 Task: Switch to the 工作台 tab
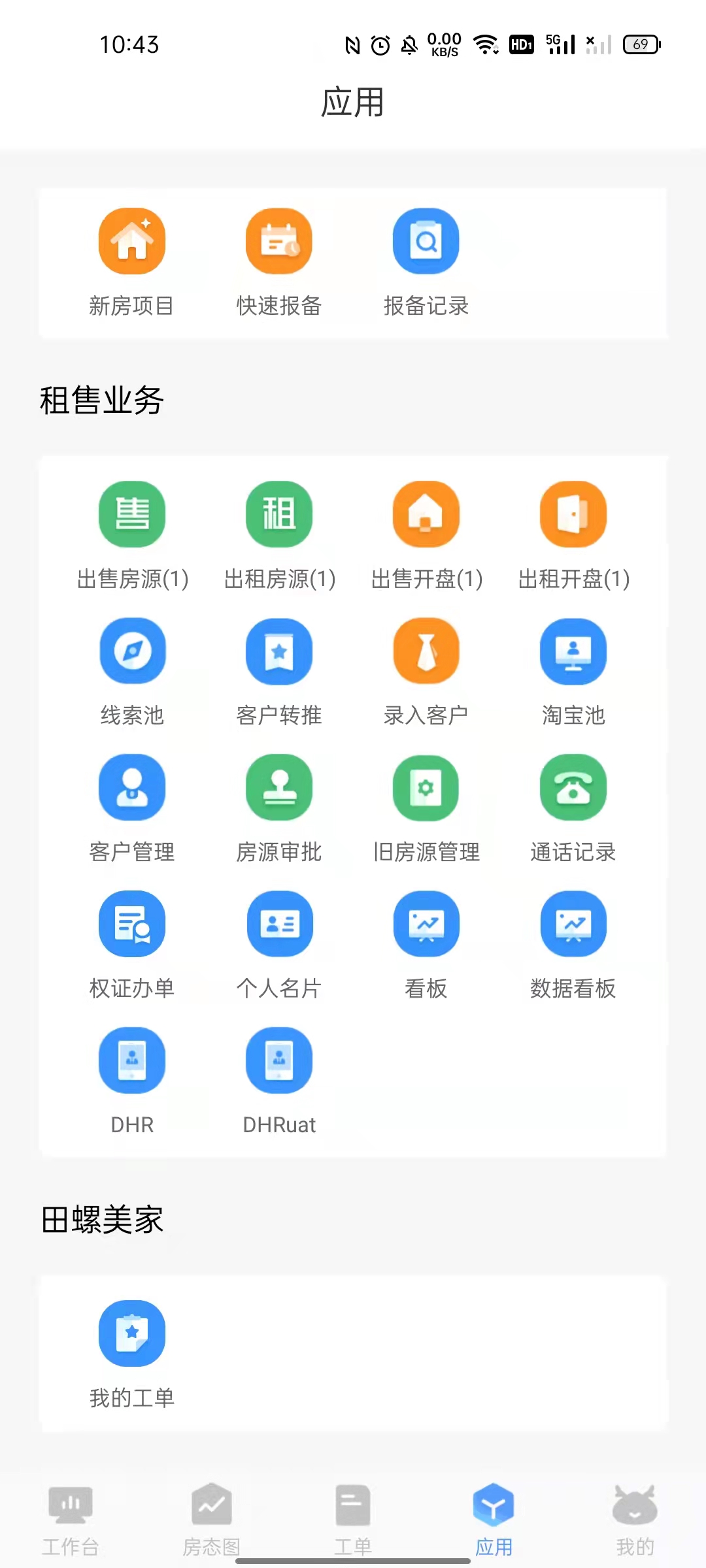coord(71,1520)
